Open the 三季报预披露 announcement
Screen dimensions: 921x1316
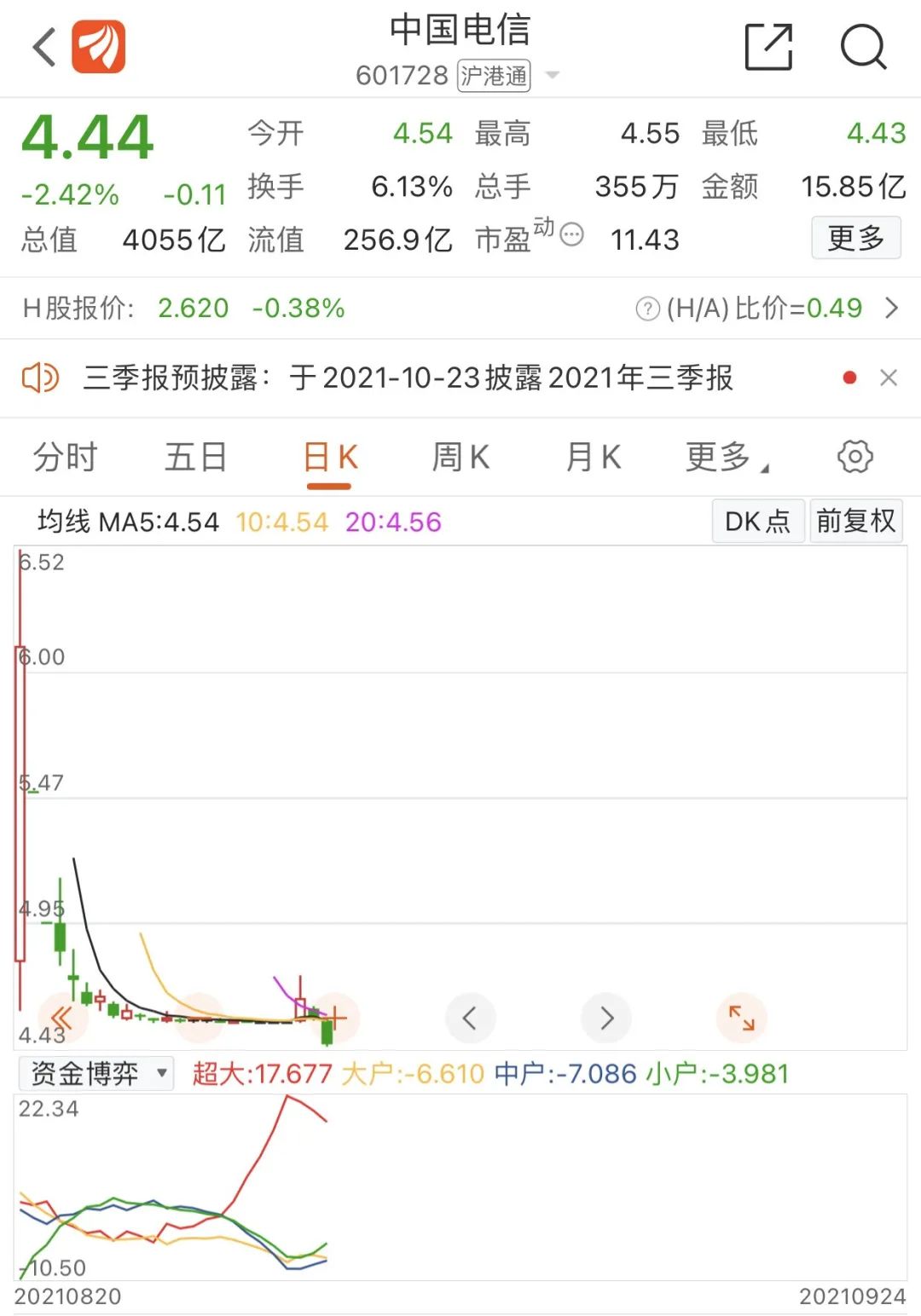tap(408, 378)
